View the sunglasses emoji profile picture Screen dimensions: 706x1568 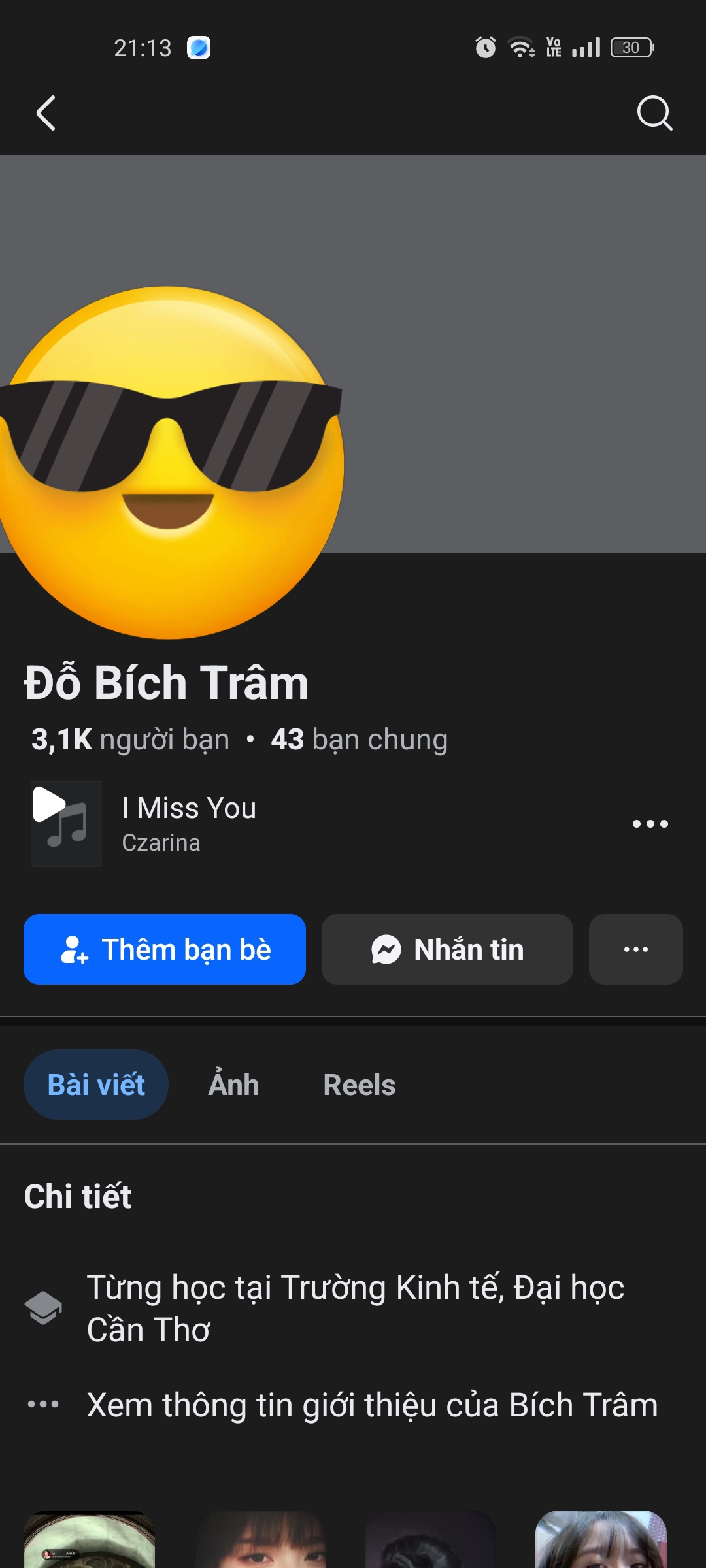click(169, 463)
